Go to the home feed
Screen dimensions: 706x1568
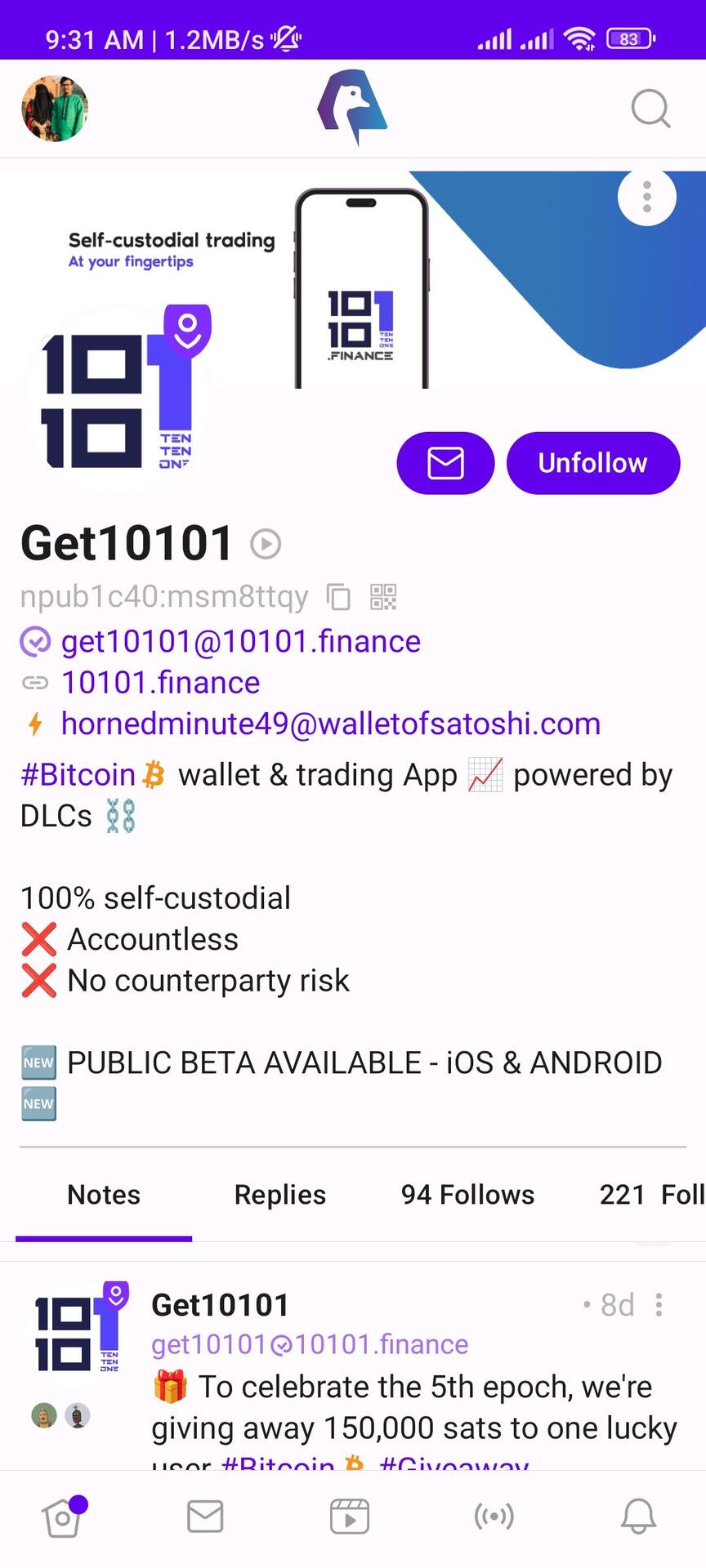63,1517
